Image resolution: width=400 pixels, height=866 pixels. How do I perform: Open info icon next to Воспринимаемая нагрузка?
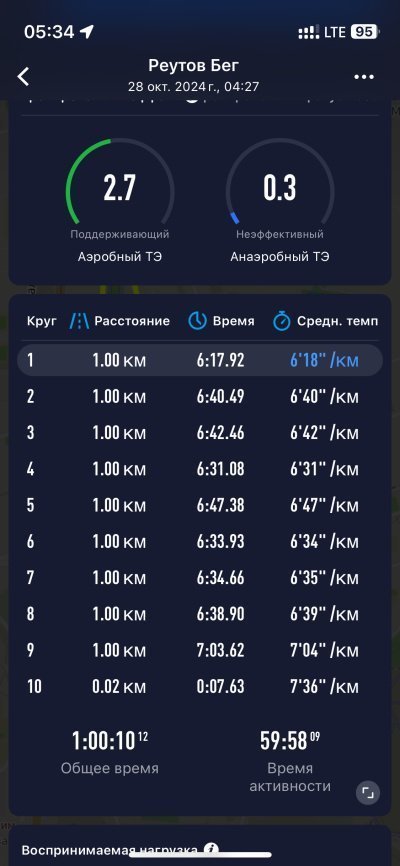click(x=210, y=849)
